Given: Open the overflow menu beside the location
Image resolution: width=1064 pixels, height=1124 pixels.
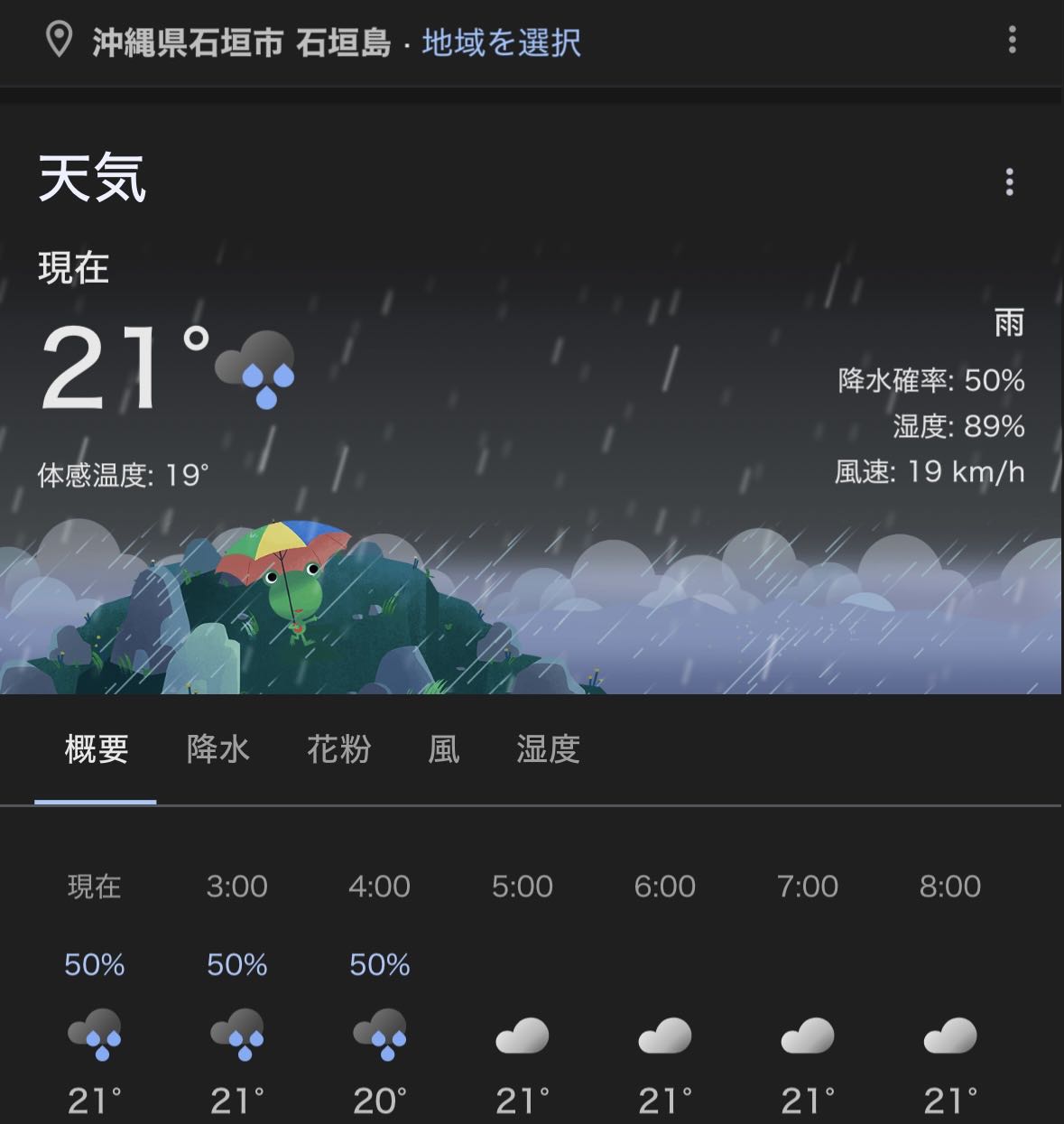Looking at the screenshot, I should [x=1012, y=40].
